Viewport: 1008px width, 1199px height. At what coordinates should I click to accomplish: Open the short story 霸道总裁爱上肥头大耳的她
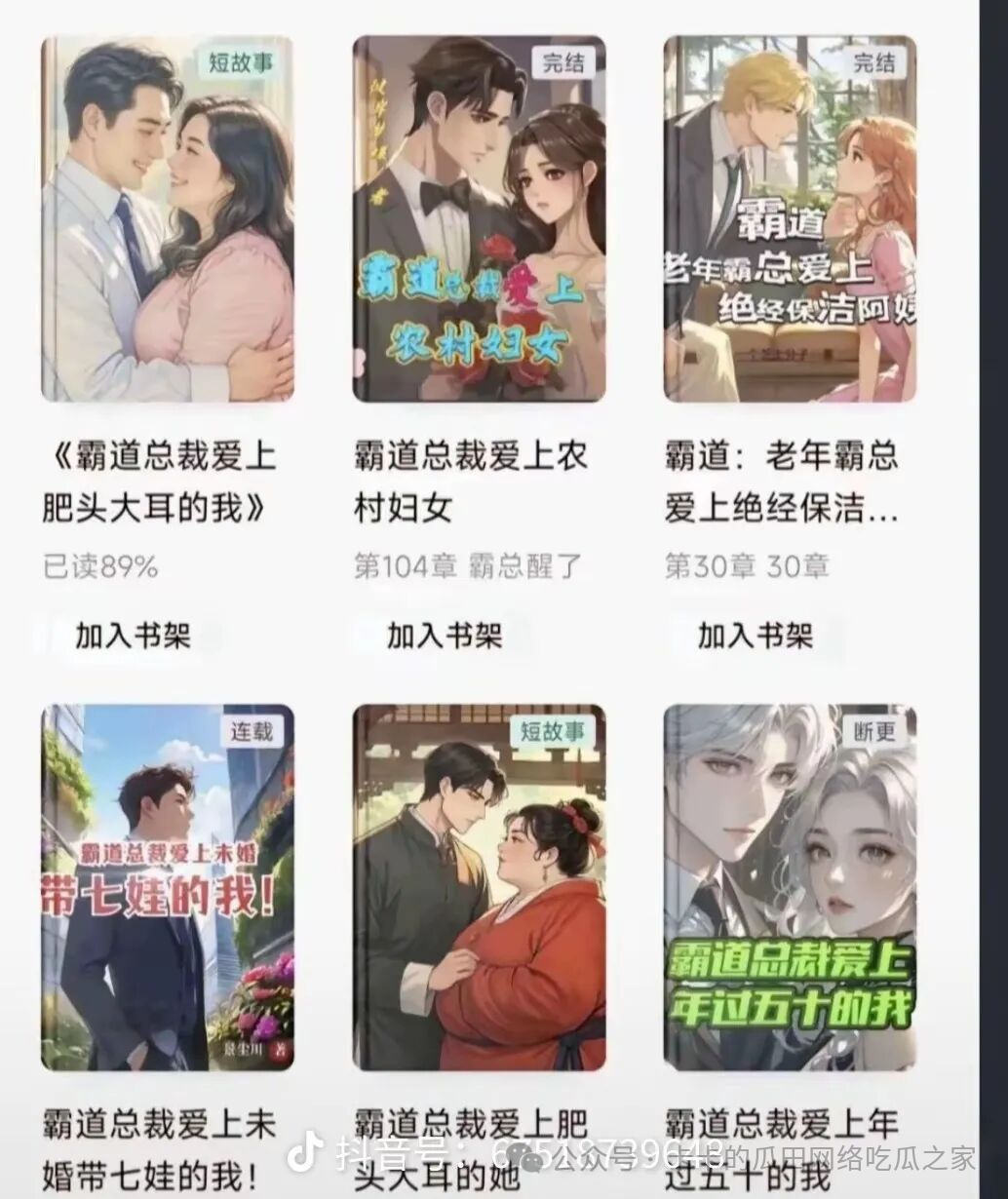coord(478,887)
